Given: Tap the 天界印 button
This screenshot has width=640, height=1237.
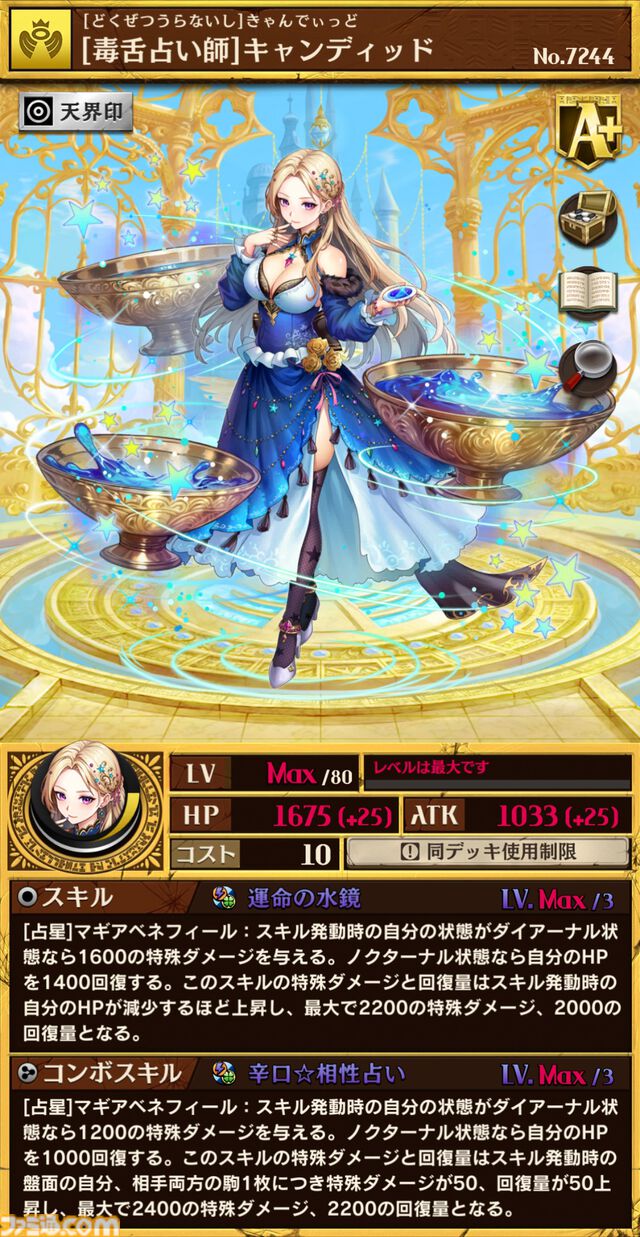Looking at the screenshot, I should click(77, 112).
